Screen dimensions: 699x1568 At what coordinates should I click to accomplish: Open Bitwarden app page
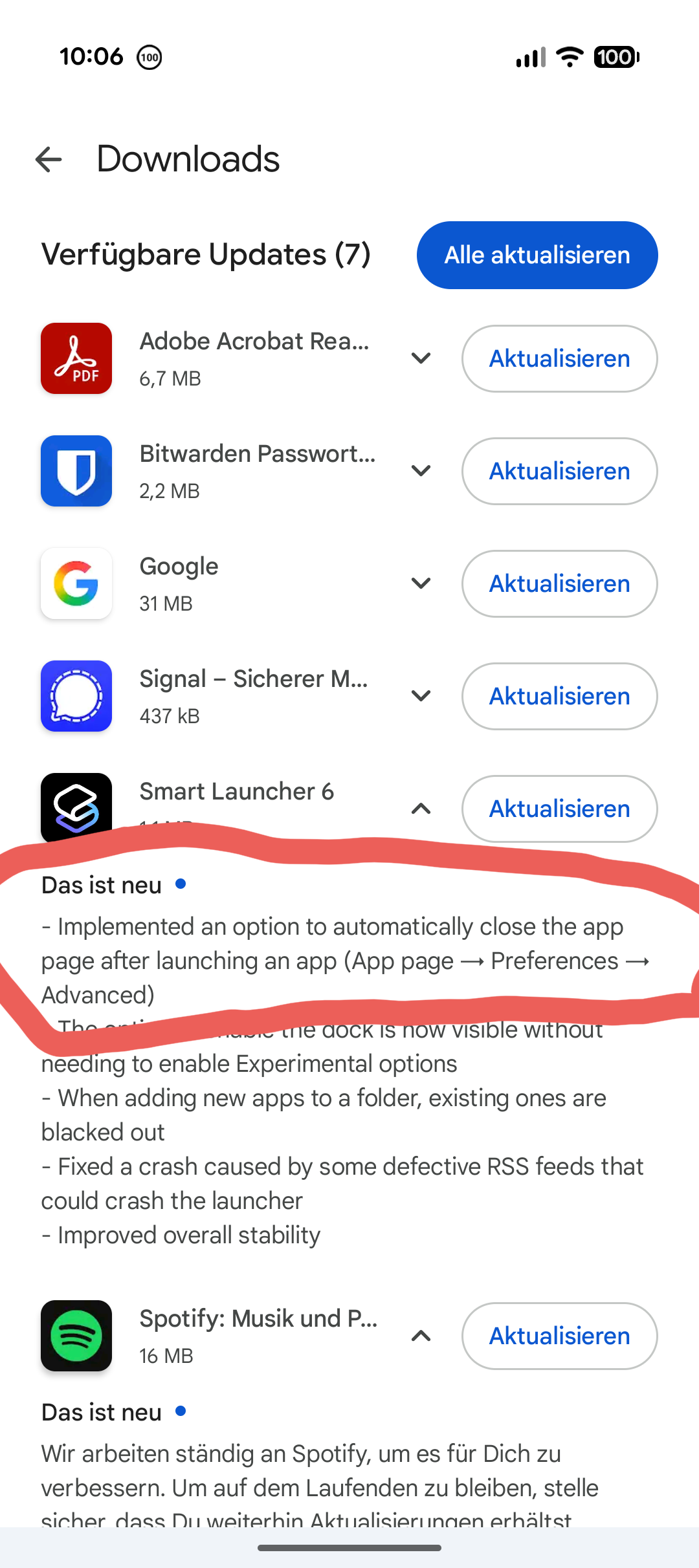[76, 471]
